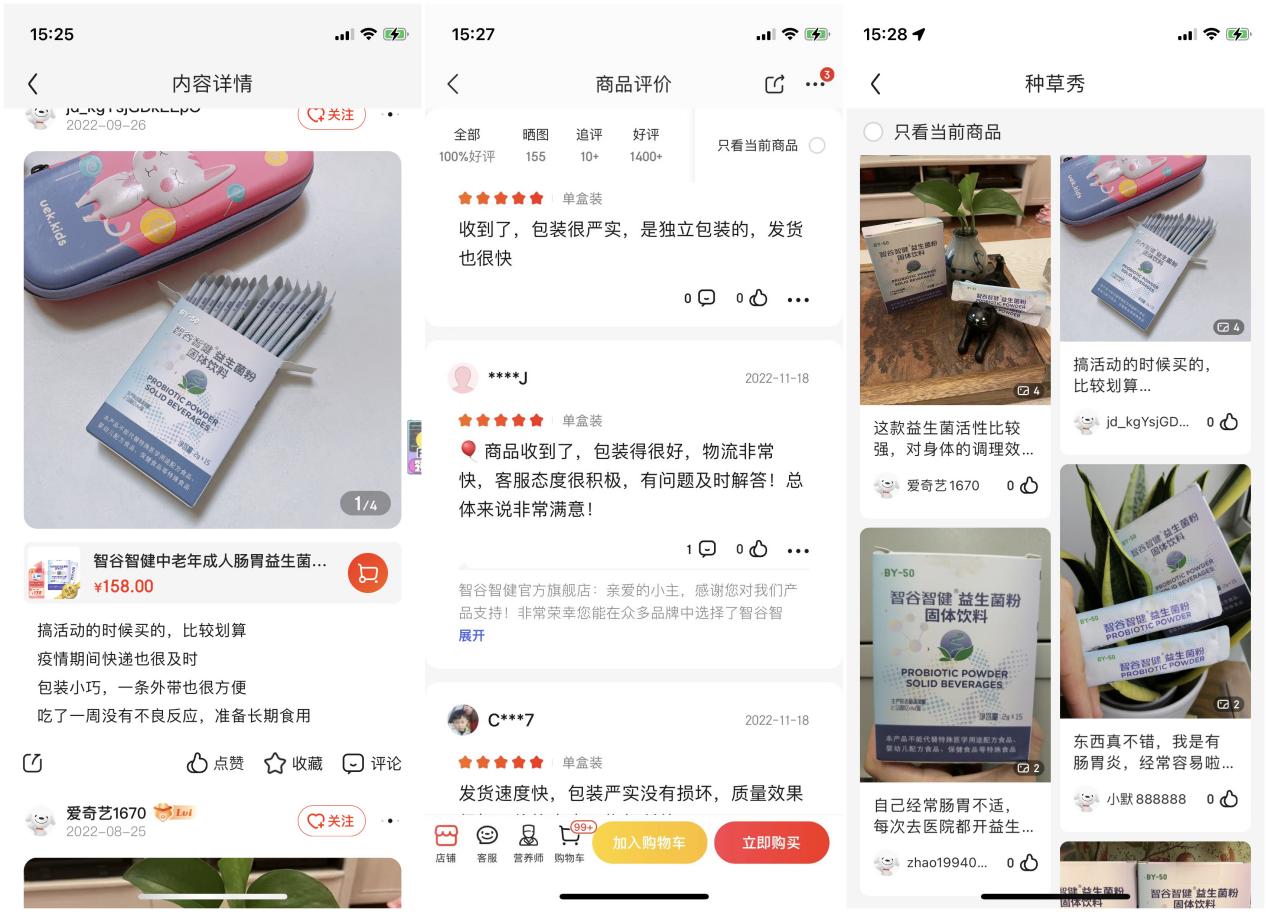Go back from the 种草秀 page
Screen dimensions: 1268x912
pyautogui.click(x=876, y=84)
